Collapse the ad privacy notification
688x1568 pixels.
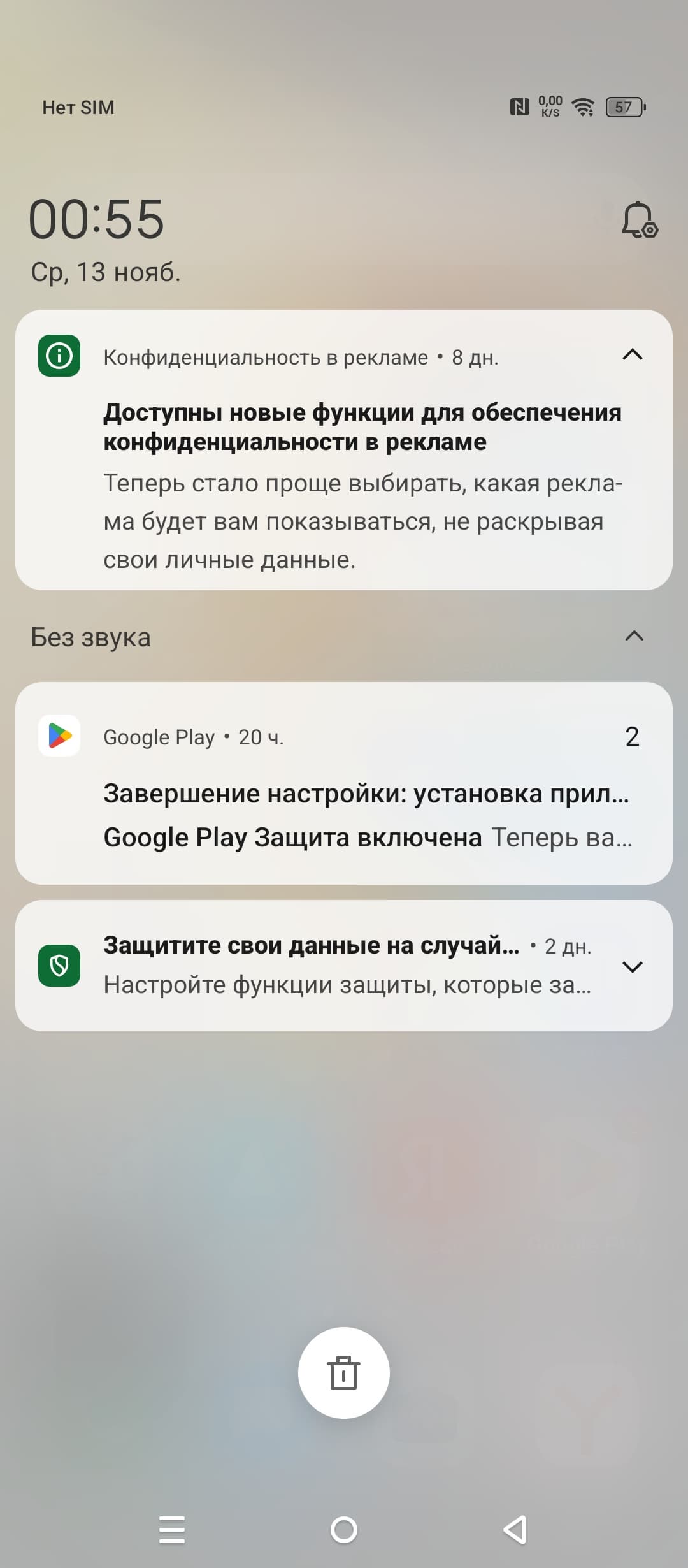click(632, 355)
